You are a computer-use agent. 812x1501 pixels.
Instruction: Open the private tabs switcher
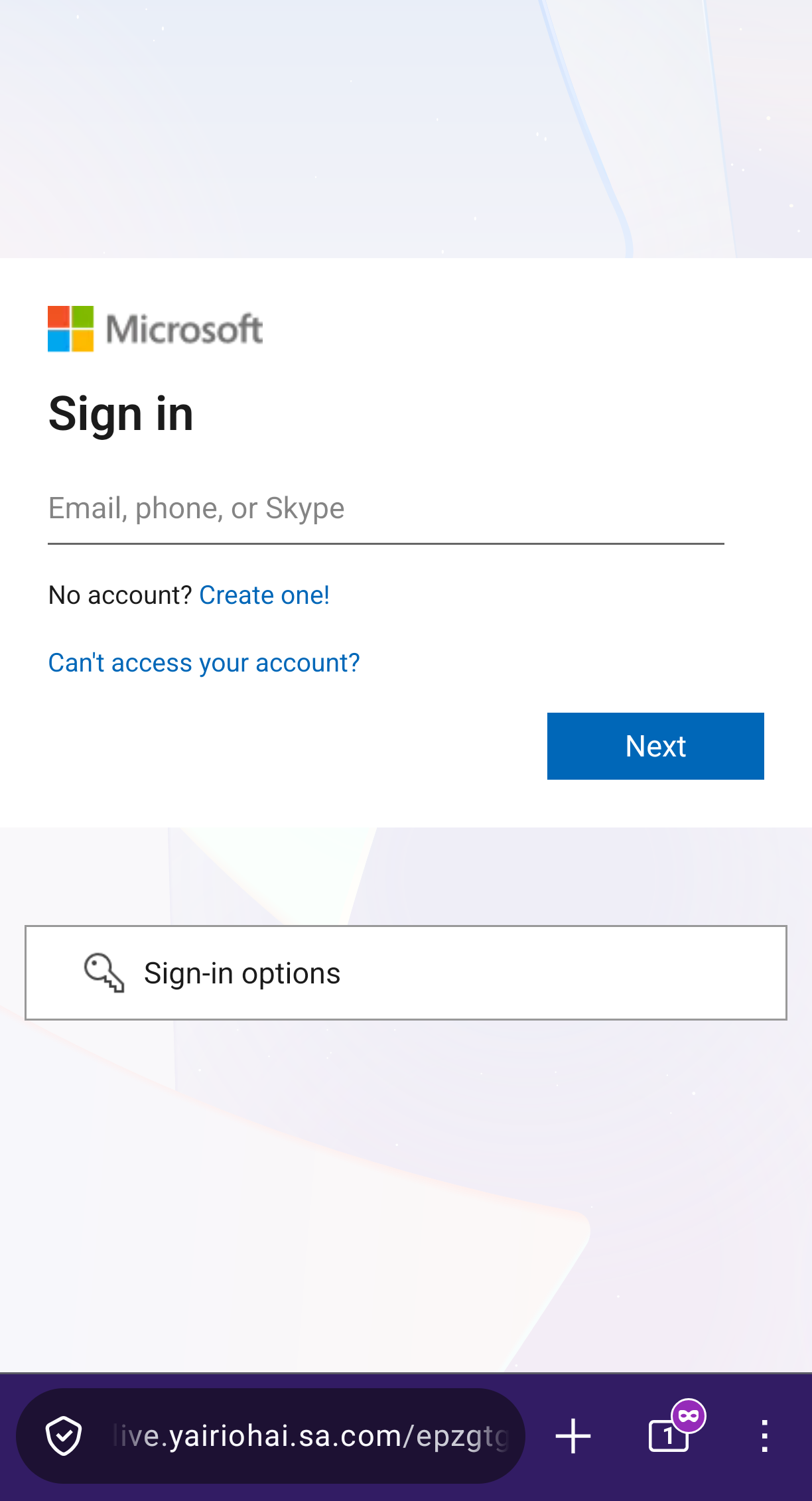pos(670,1435)
